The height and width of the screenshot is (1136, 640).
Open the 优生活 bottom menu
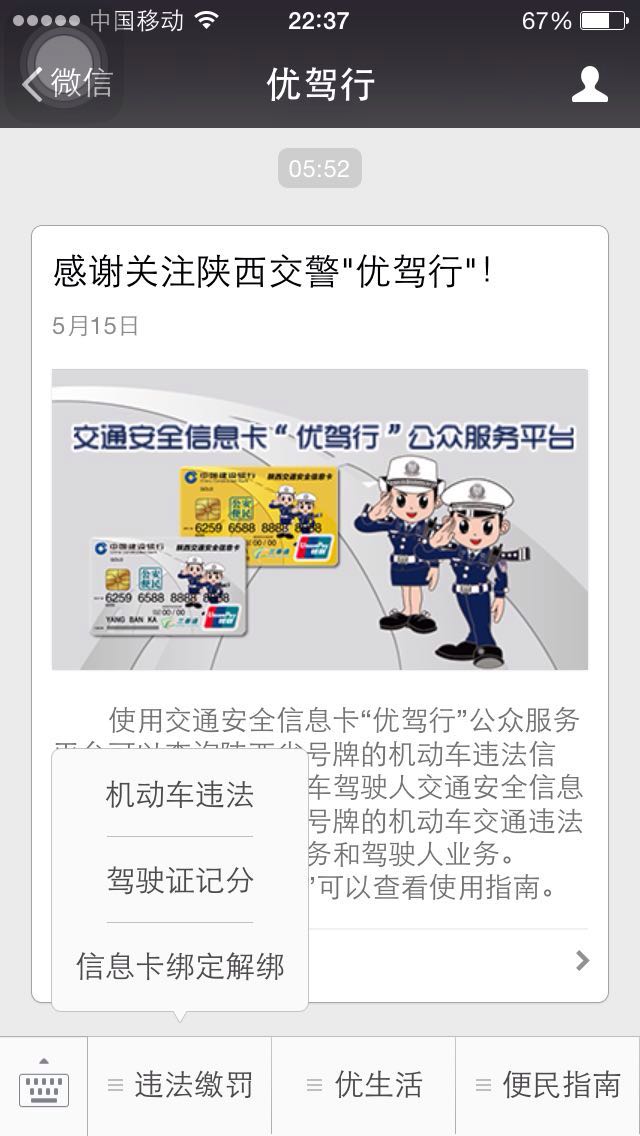(364, 1086)
